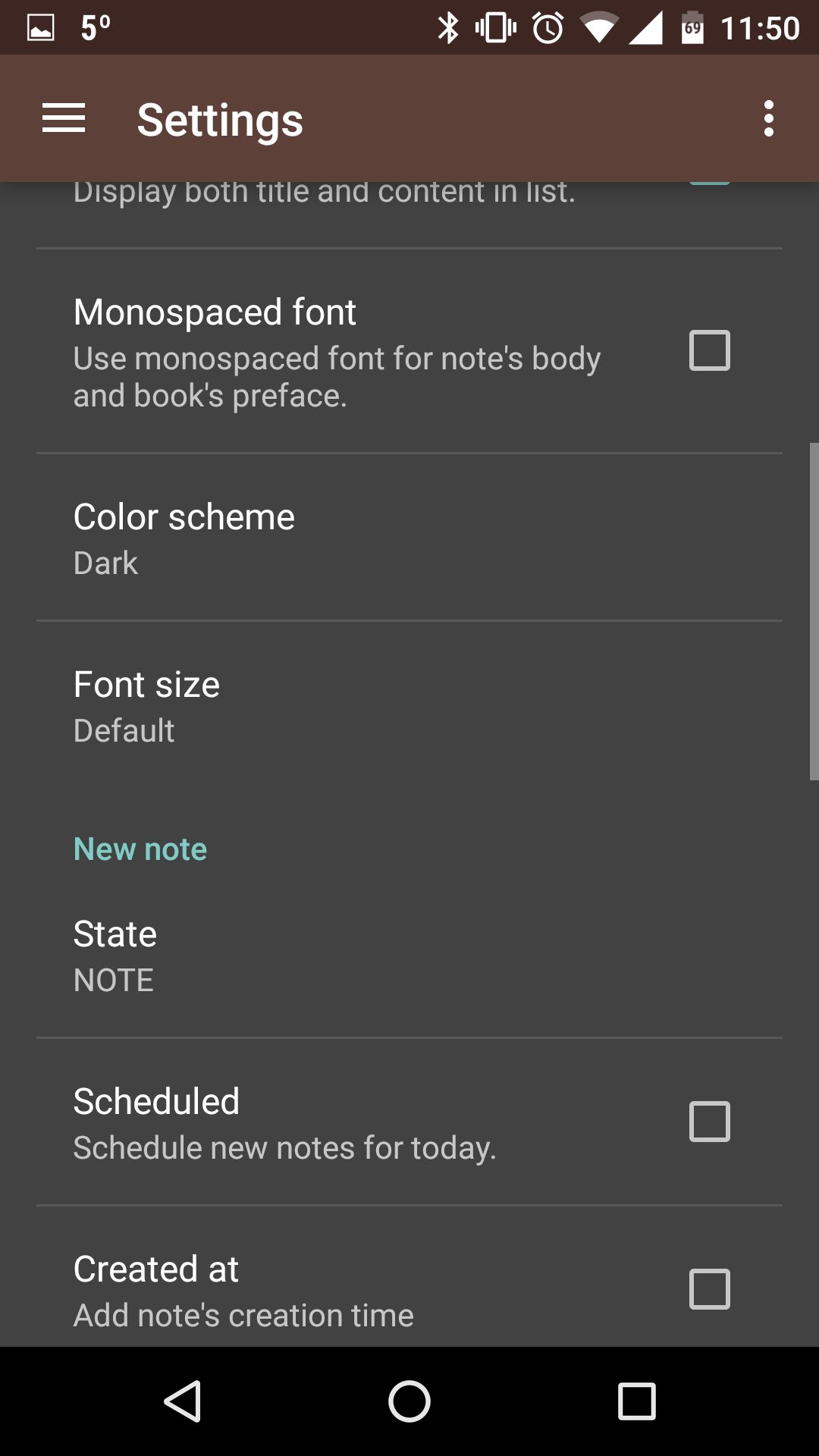The width and height of the screenshot is (819, 1456).
Task: Tap the system home button
Action: pos(409,1401)
